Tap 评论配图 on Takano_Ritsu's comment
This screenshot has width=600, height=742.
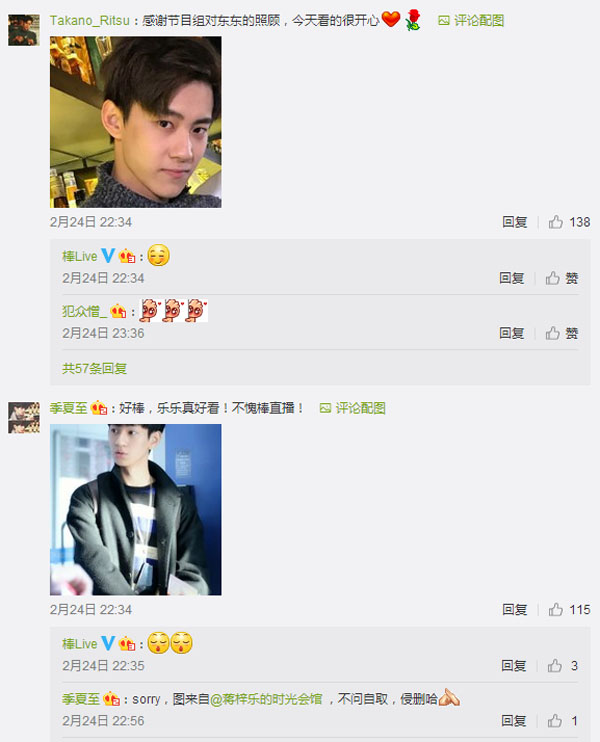click(471, 20)
